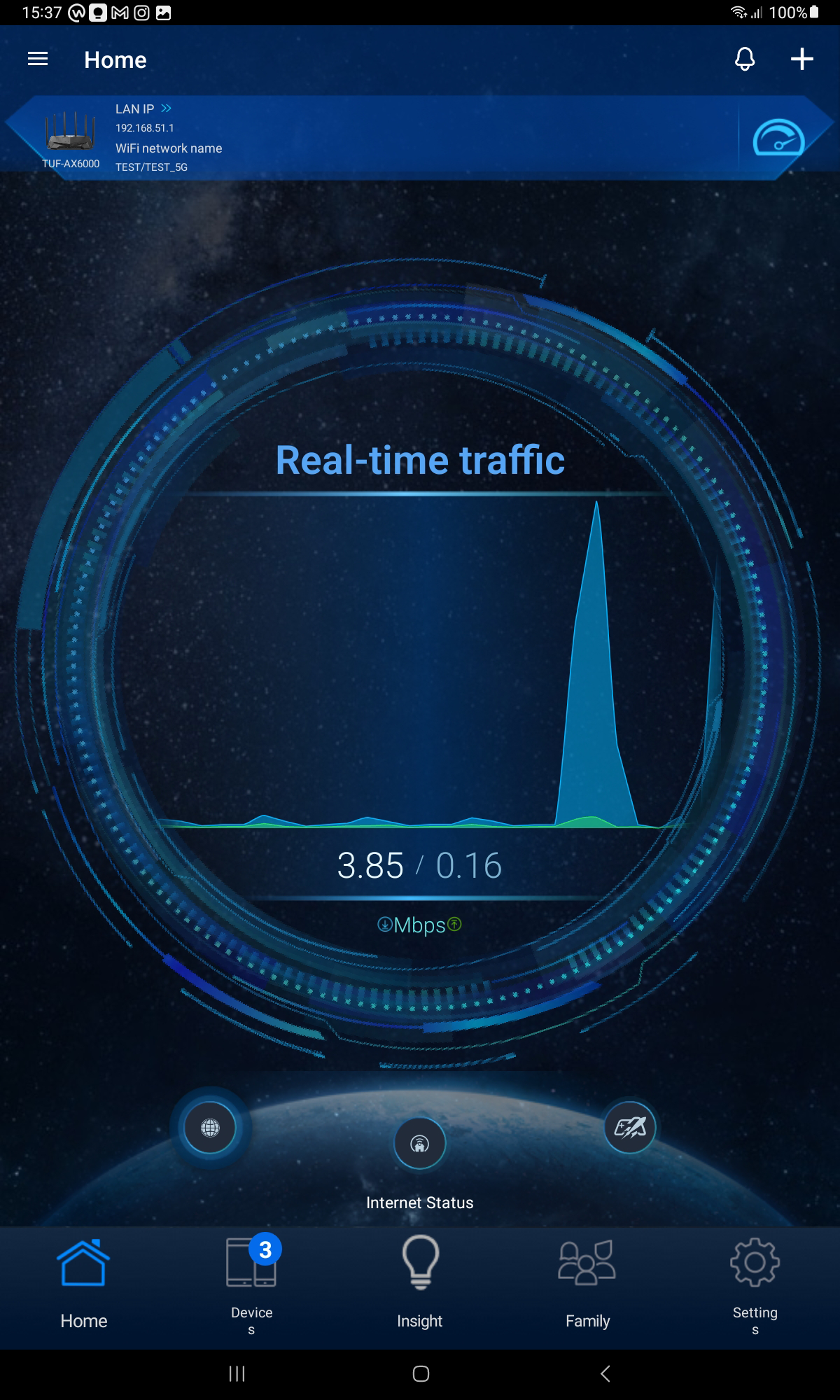Select the globe internet icon

point(210,1128)
